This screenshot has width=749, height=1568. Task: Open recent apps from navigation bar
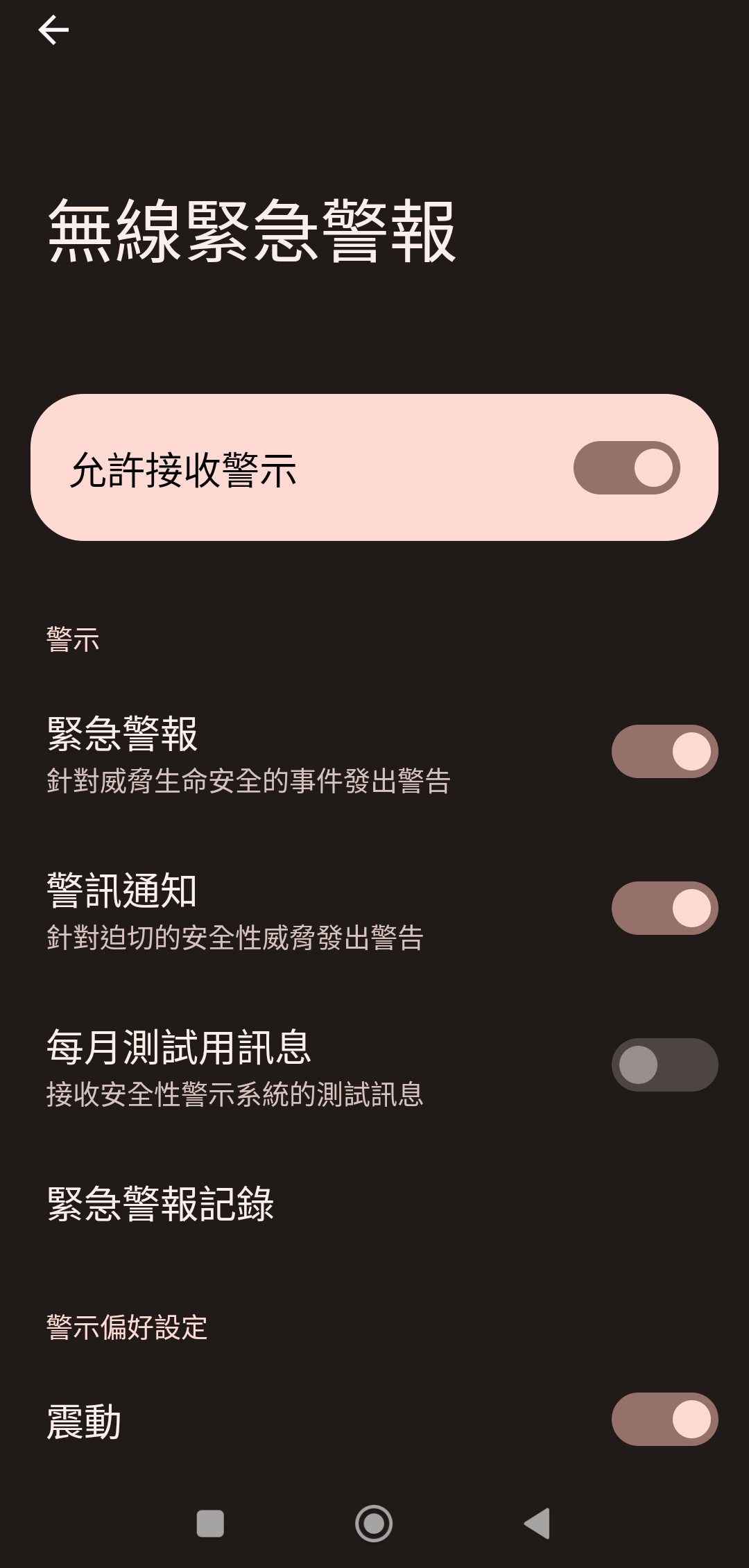tap(210, 1524)
